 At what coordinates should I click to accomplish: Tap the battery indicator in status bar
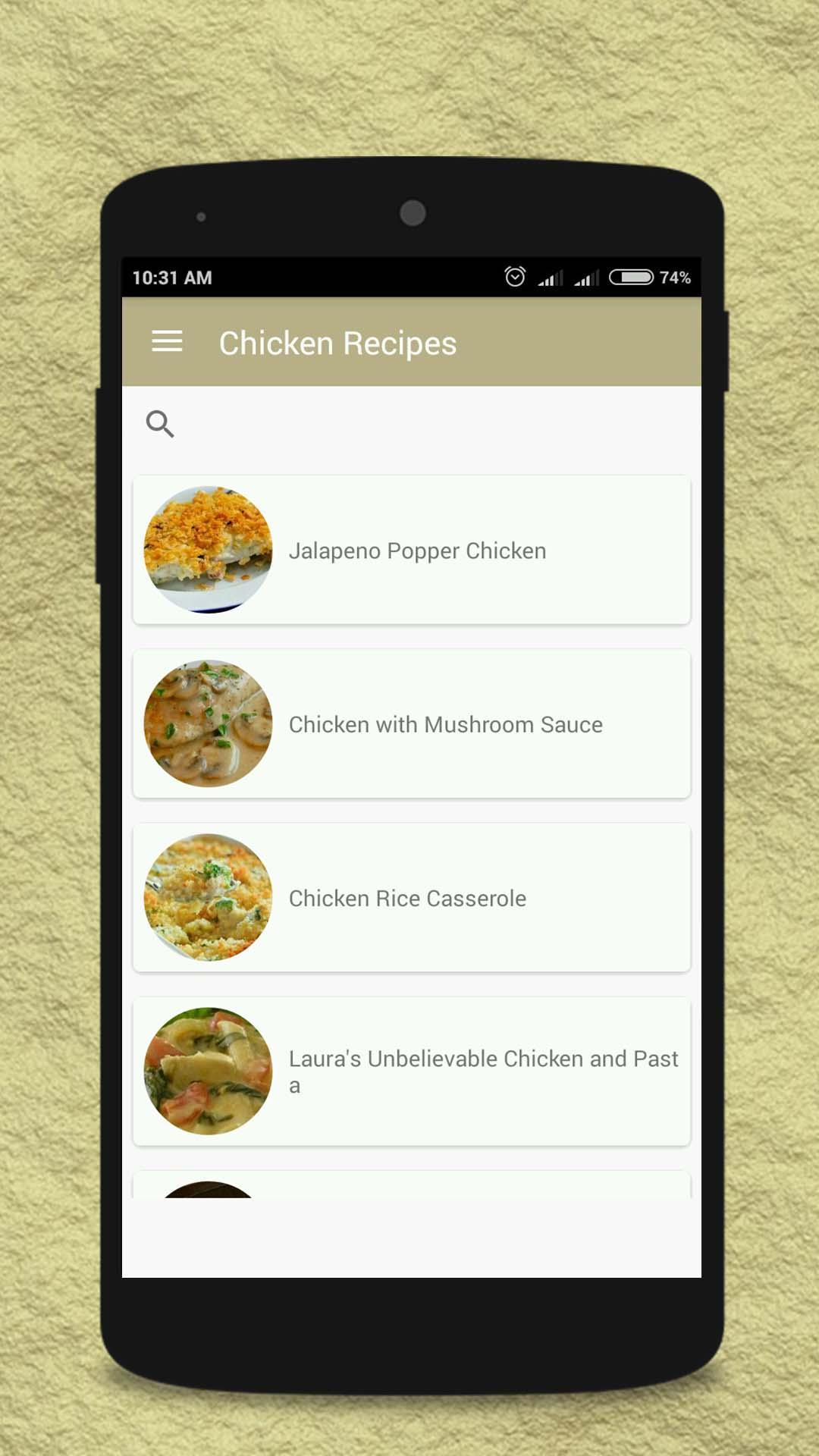tap(630, 278)
